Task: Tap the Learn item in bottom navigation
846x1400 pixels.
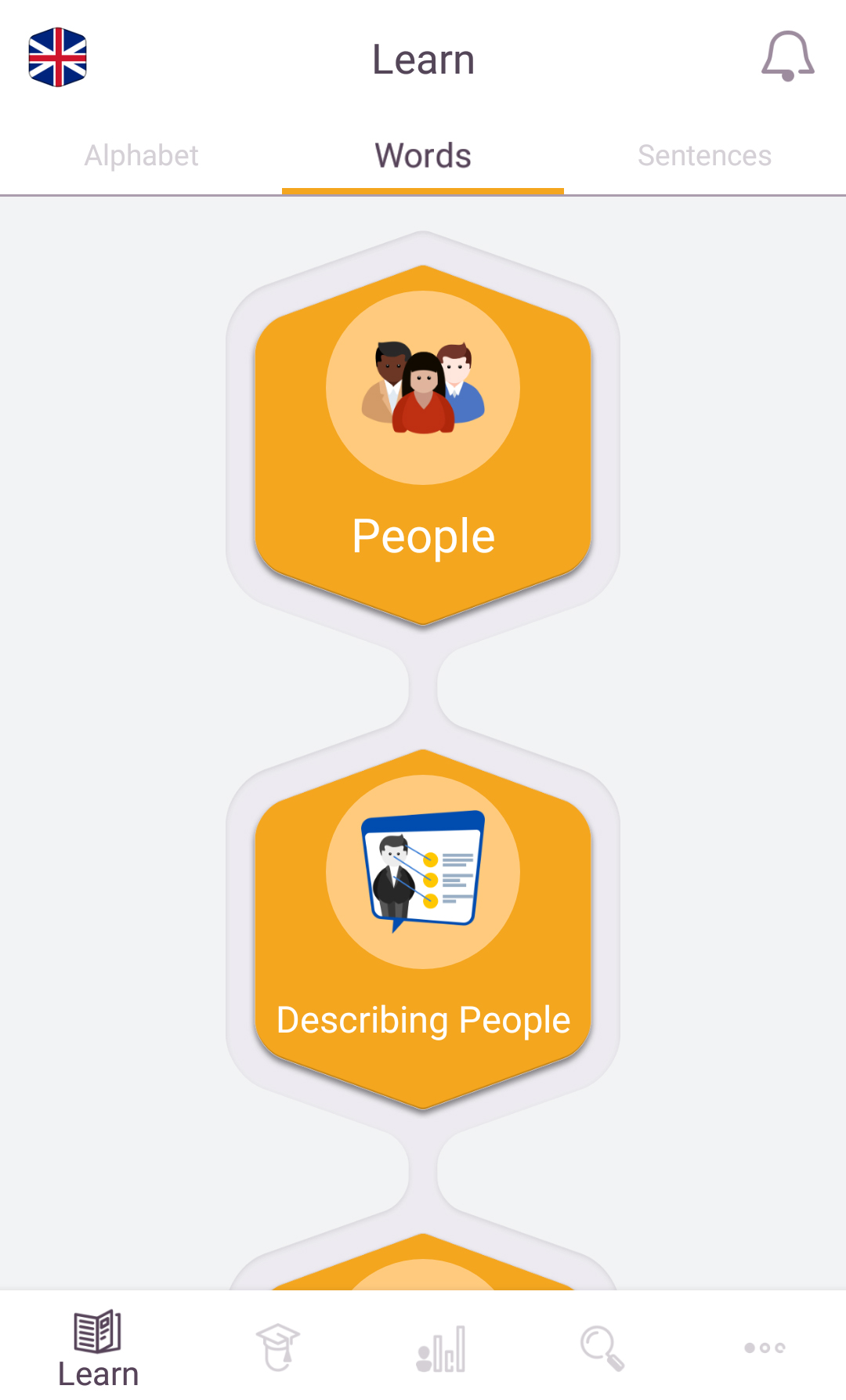Action: click(x=98, y=1348)
